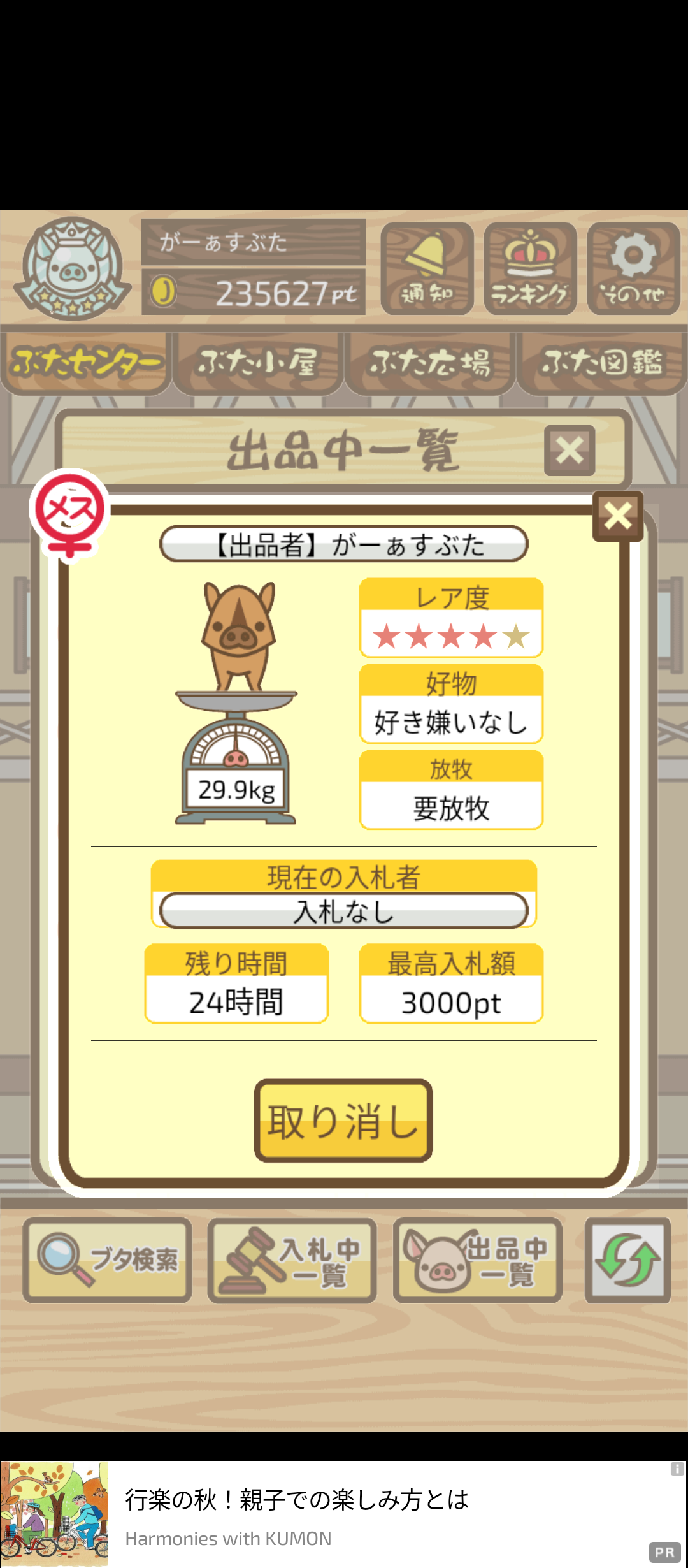Open ブタ検索 pig search
The width and height of the screenshot is (688, 1568).
[x=108, y=1260]
